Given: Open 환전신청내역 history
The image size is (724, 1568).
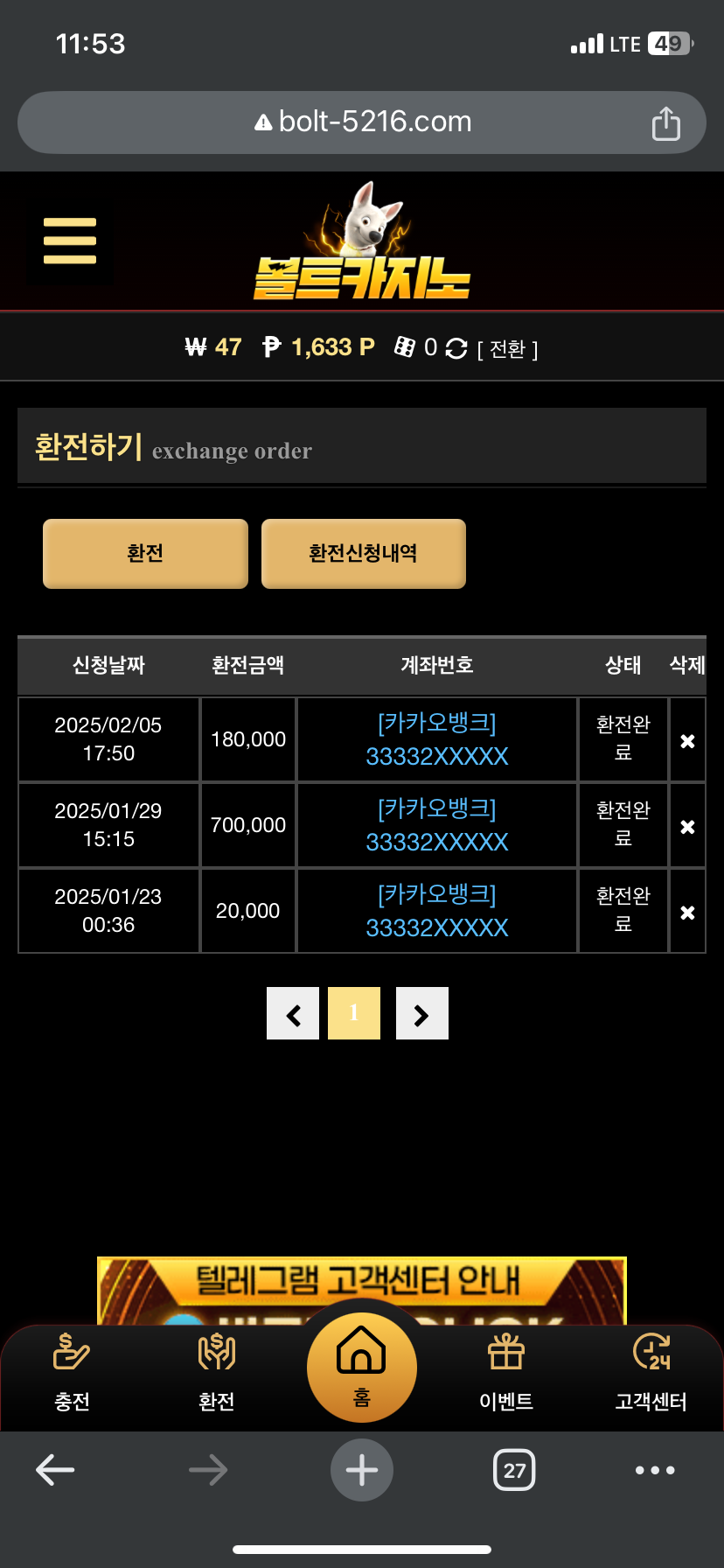Looking at the screenshot, I should coord(363,553).
